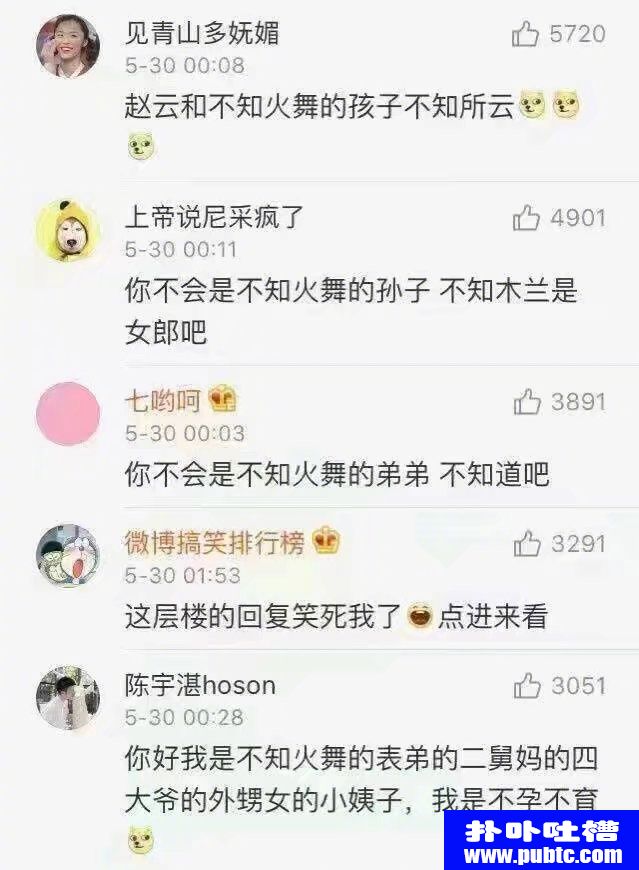
Task: View the profile via 七哟呵 username
Action: pos(162,402)
